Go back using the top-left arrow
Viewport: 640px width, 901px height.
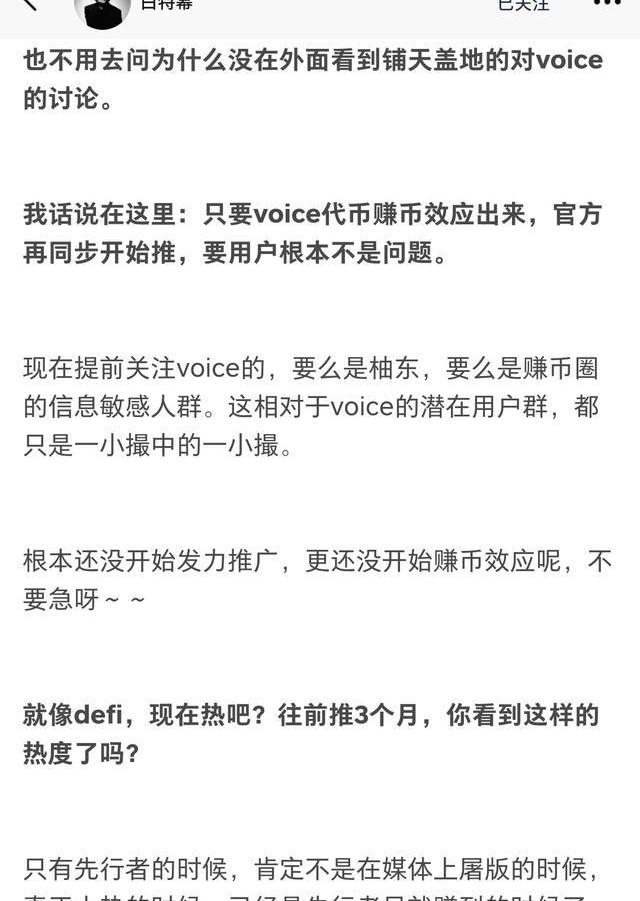click(x=28, y=4)
